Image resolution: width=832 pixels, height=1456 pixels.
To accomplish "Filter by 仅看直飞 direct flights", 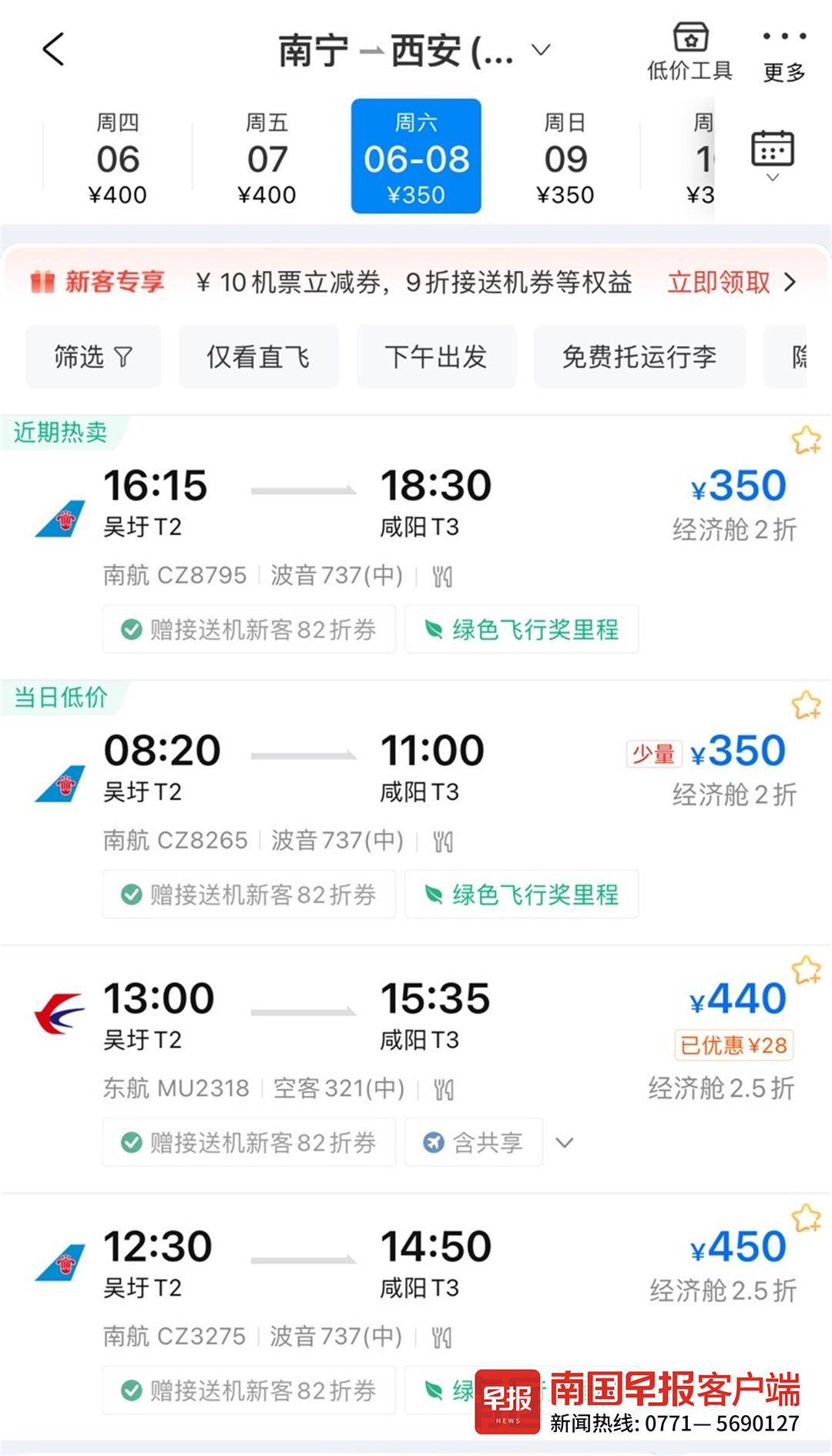I will click(258, 356).
